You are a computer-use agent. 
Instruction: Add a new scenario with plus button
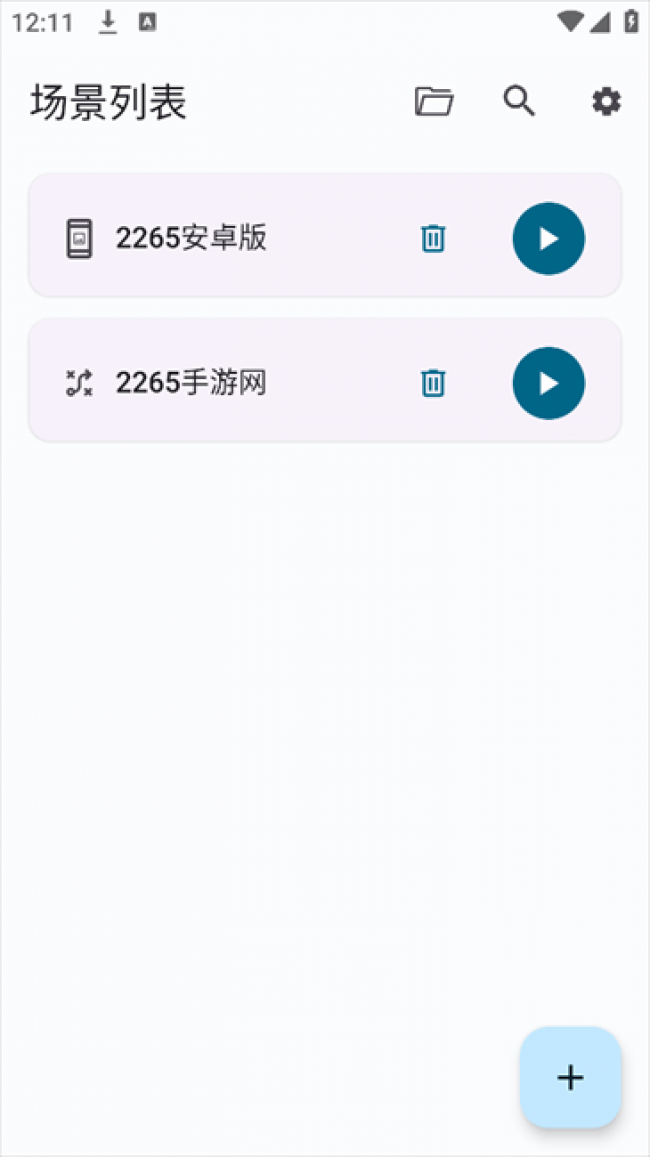tap(570, 1077)
